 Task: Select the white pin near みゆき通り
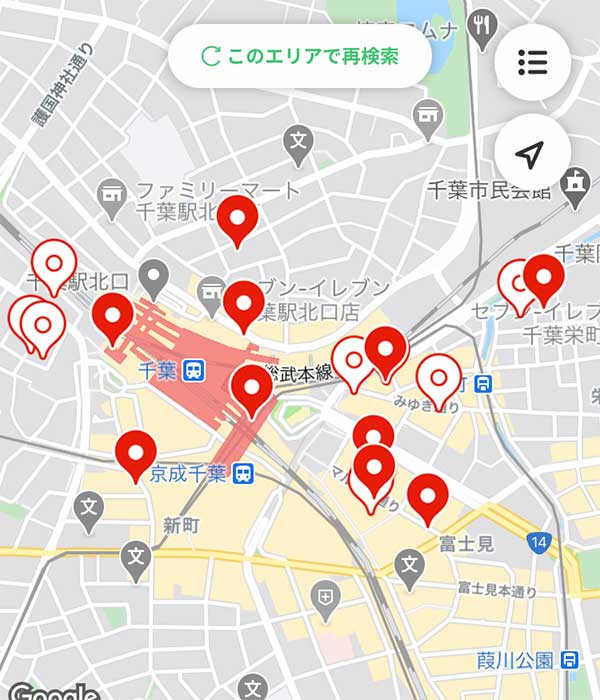(438, 377)
